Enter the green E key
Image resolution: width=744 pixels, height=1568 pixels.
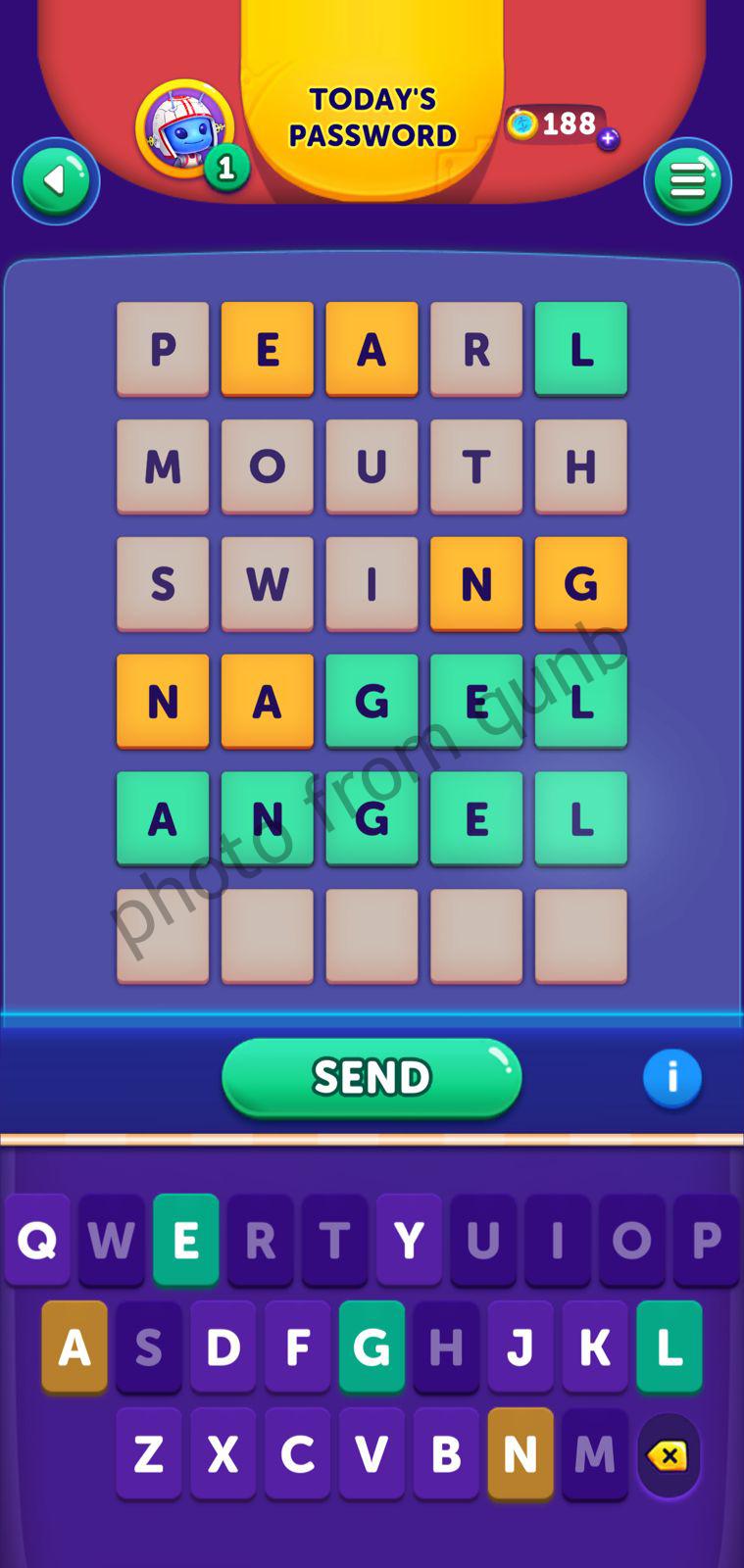click(185, 1241)
